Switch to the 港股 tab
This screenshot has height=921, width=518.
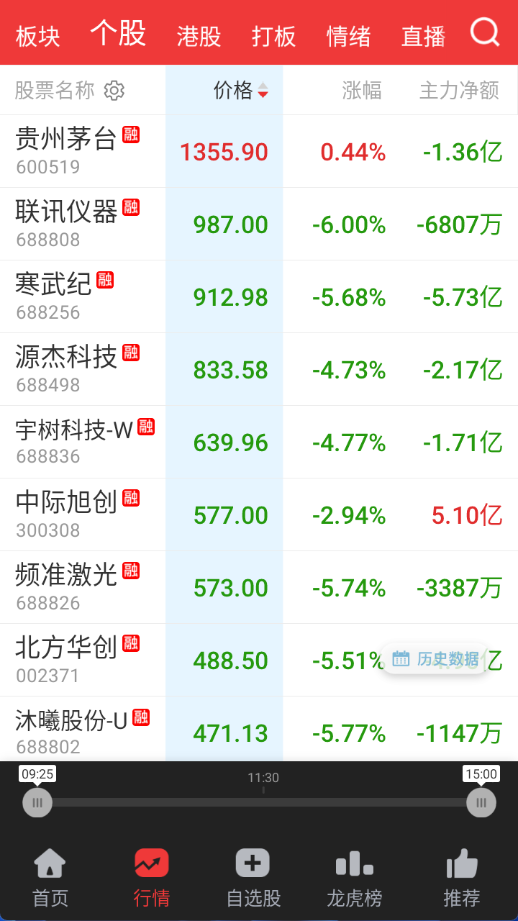click(199, 36)
